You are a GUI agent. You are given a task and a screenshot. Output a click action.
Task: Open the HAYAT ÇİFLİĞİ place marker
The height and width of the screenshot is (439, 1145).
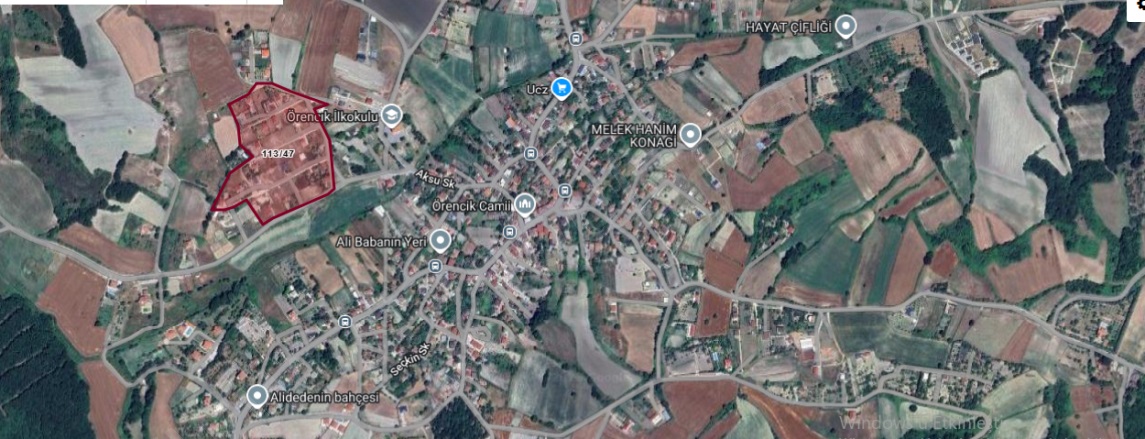pyautogui.click(x=846, y=27)
